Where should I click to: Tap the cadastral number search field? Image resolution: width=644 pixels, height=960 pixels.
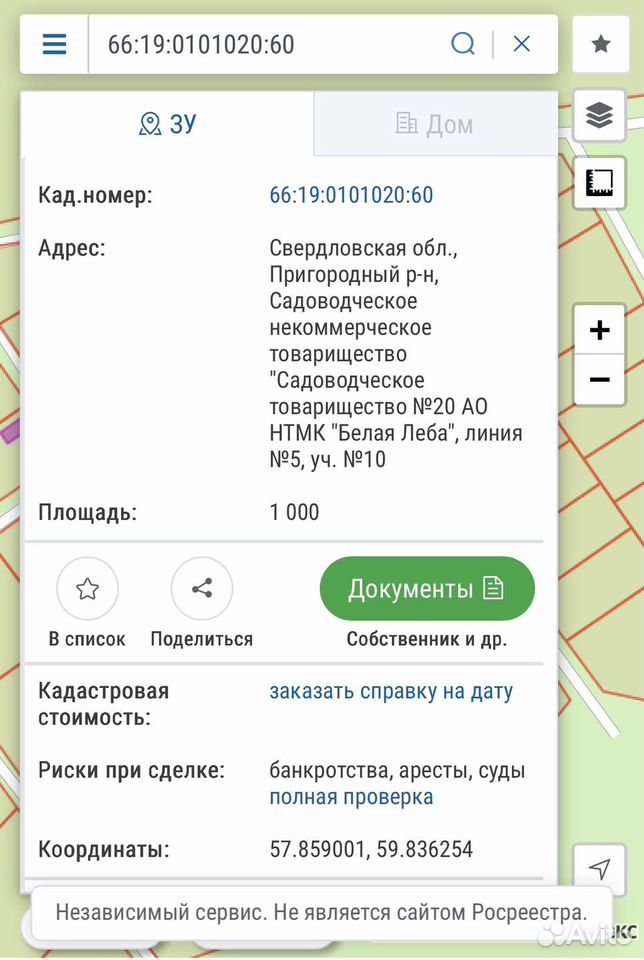[269, 44]
